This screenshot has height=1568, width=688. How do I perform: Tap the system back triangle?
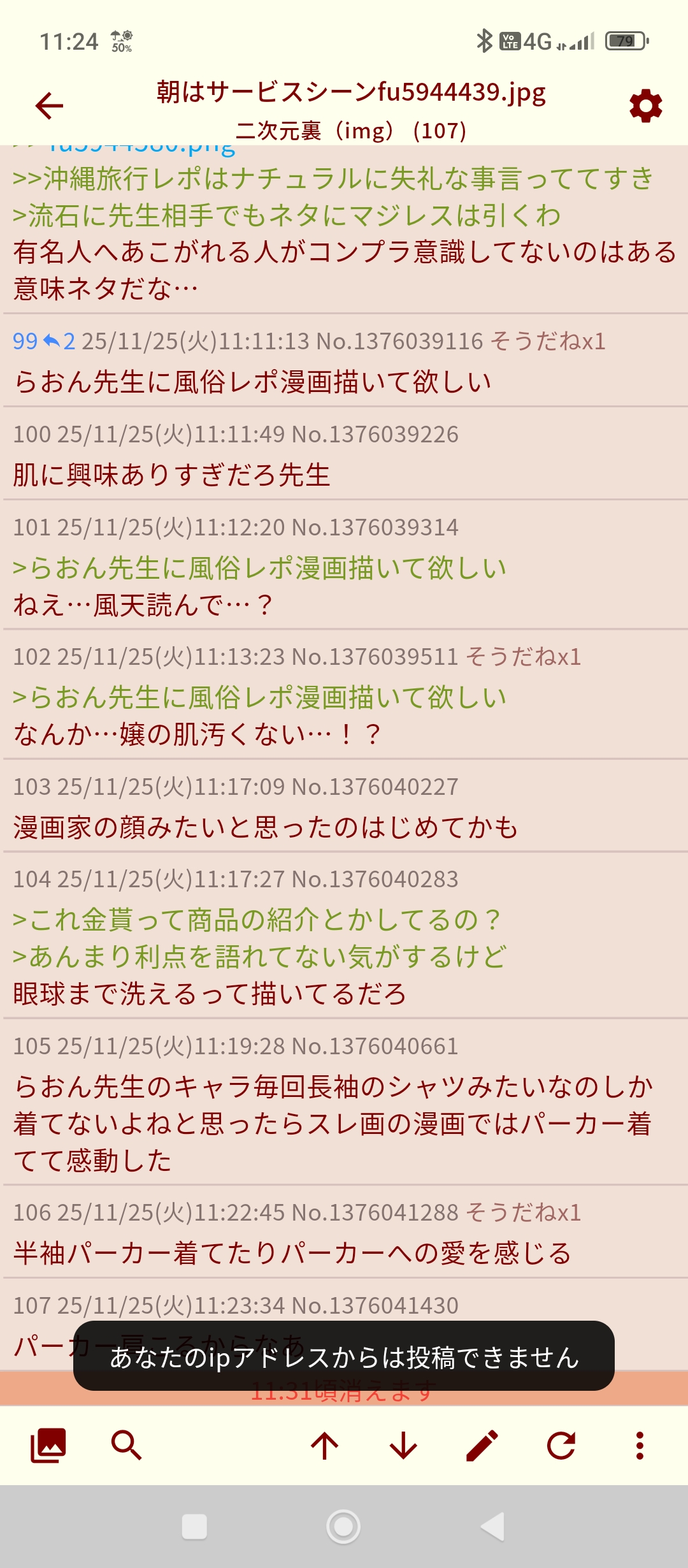(492, 1527)
